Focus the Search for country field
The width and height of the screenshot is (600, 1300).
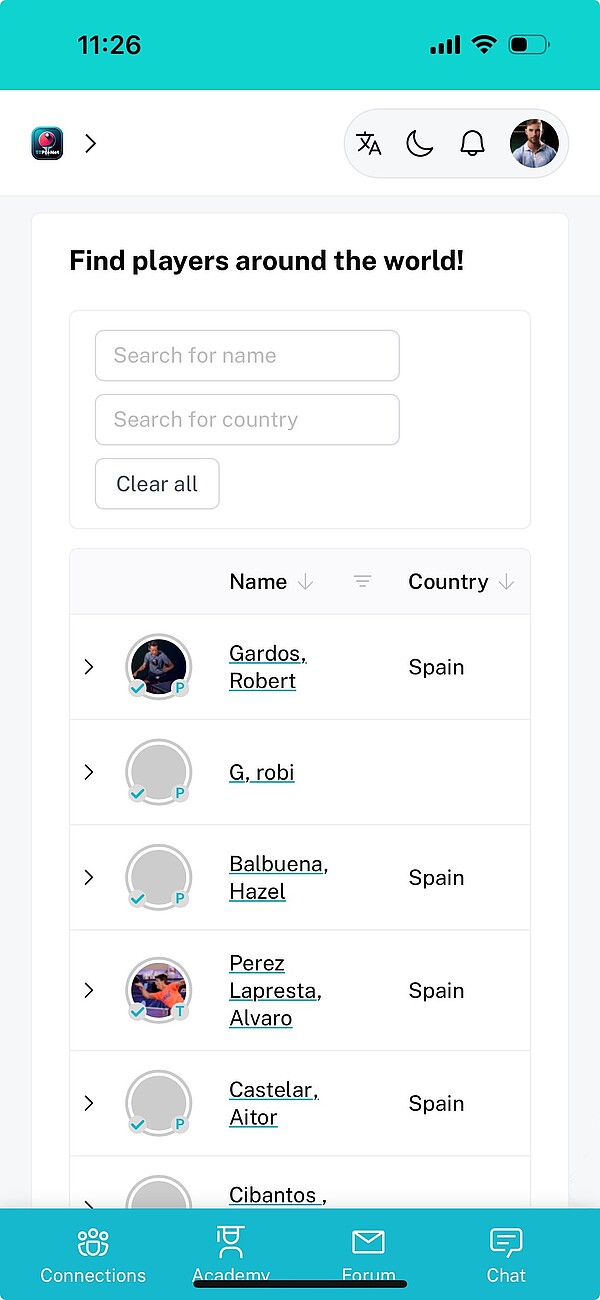[247, 420]
